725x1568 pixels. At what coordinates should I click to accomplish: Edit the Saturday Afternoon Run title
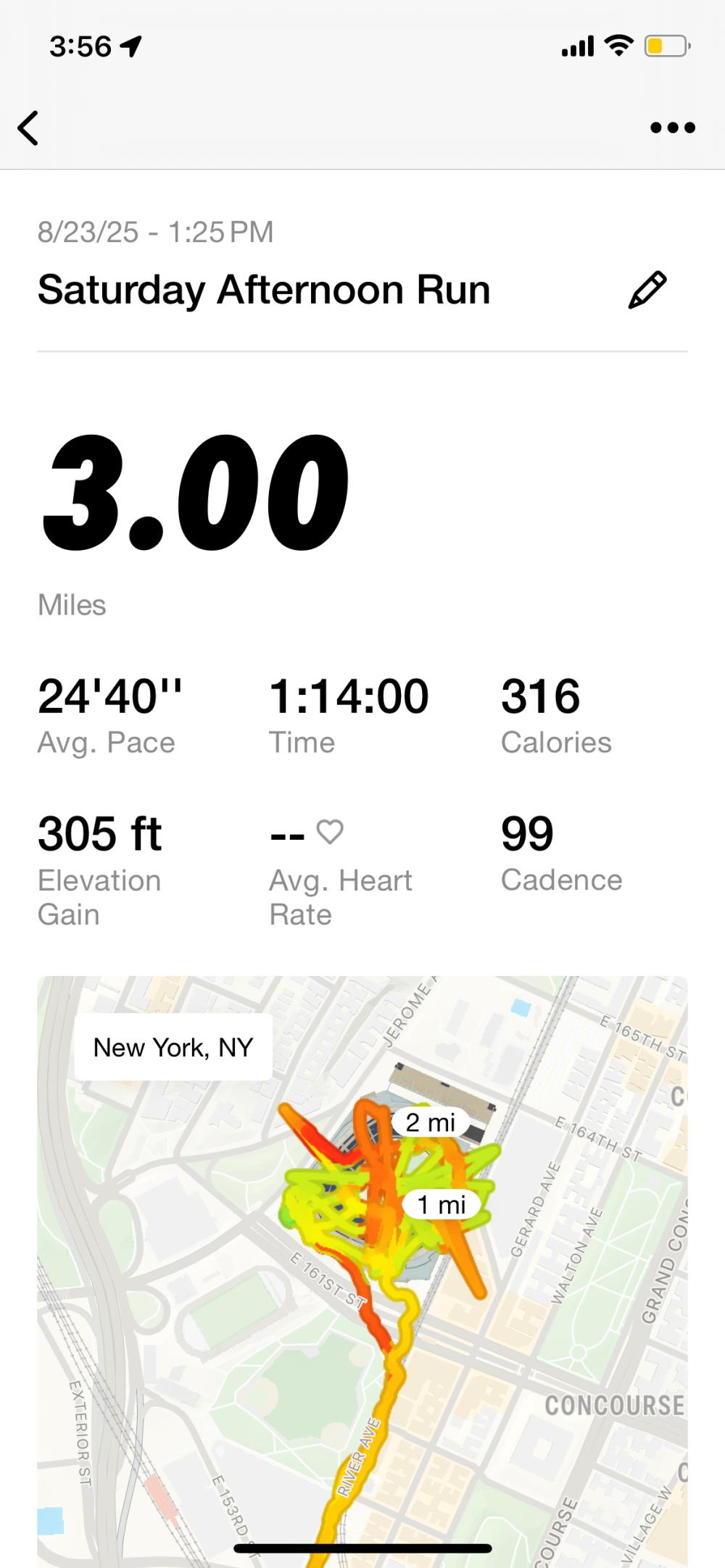coord(647,290)
